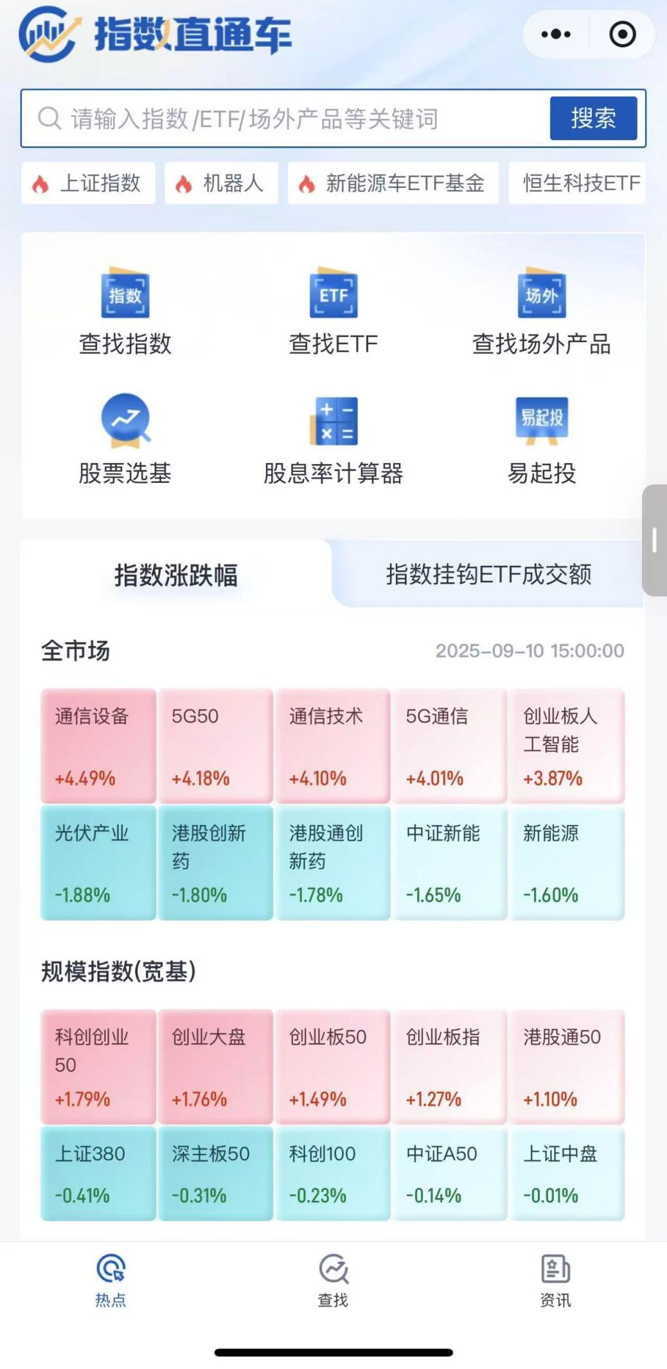Switch to the 查找 bottom tab
This screenshot has height=1369, width=667.
[333, 1281]
